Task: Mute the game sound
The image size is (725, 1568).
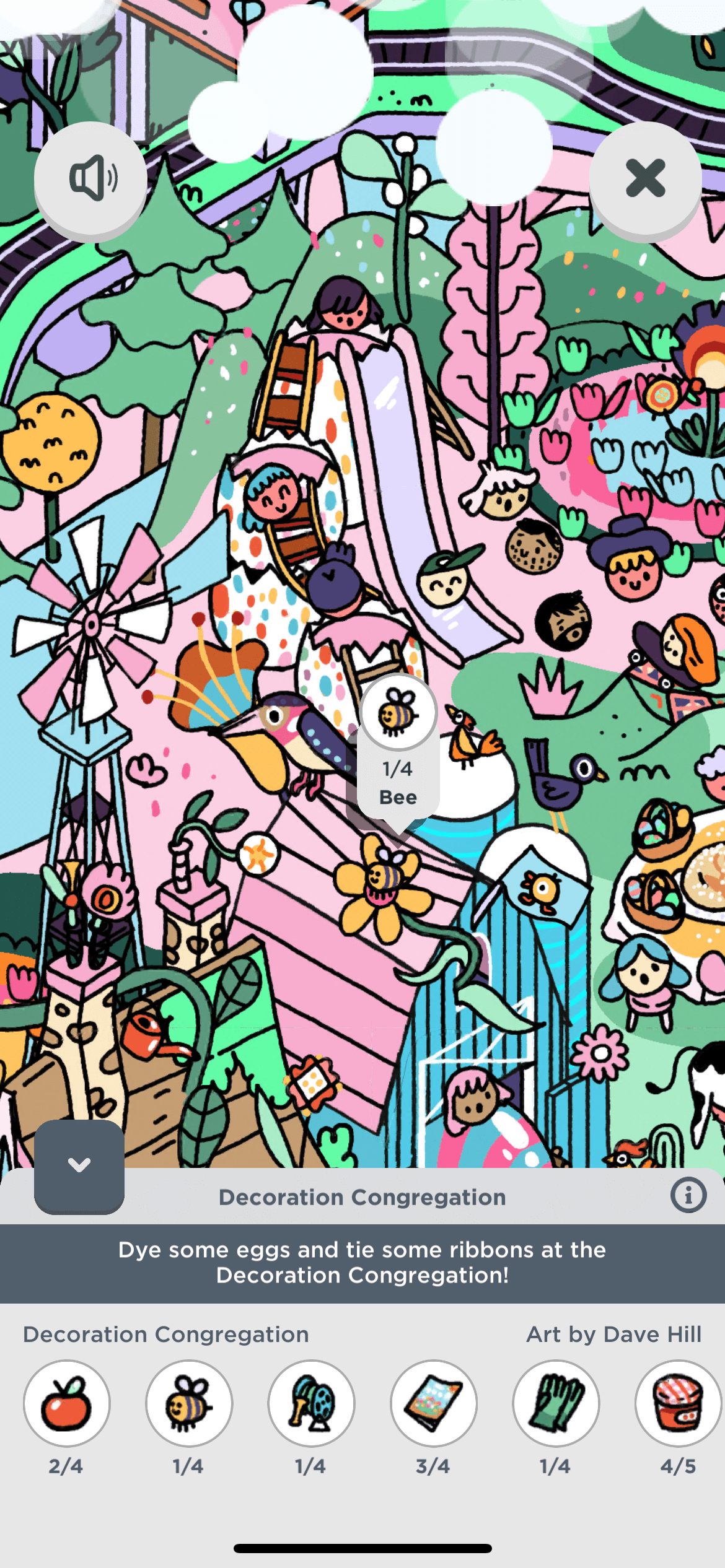Action: (91, 178)
